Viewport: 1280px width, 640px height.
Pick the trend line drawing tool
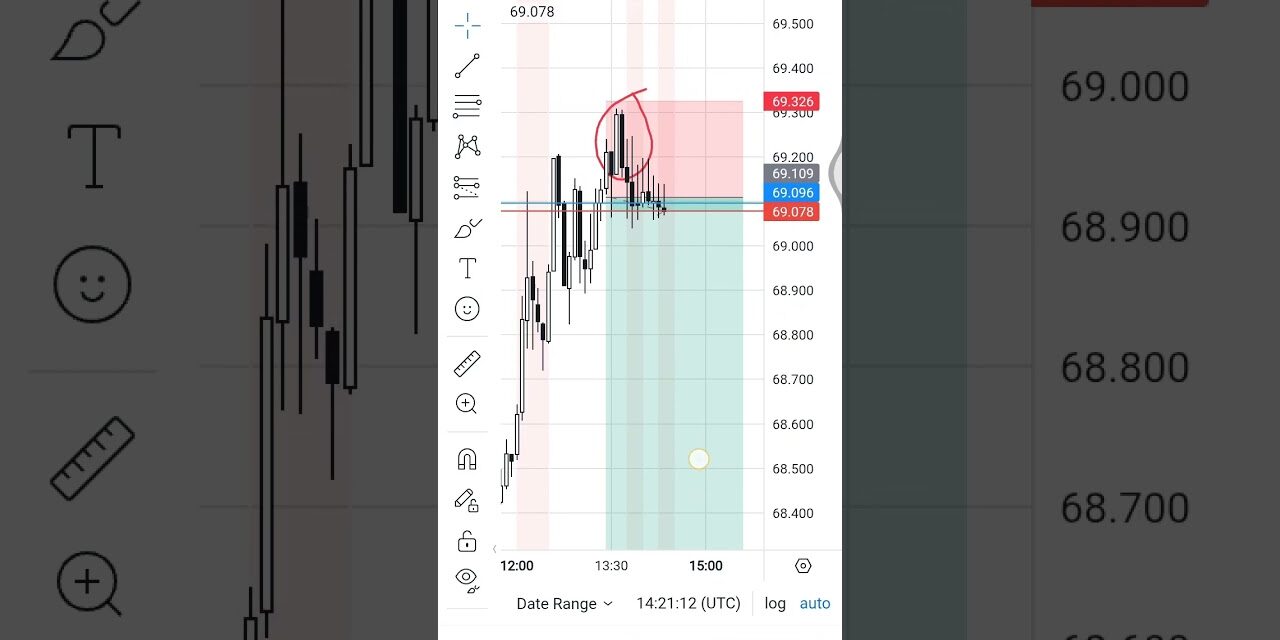coord(467,66)
